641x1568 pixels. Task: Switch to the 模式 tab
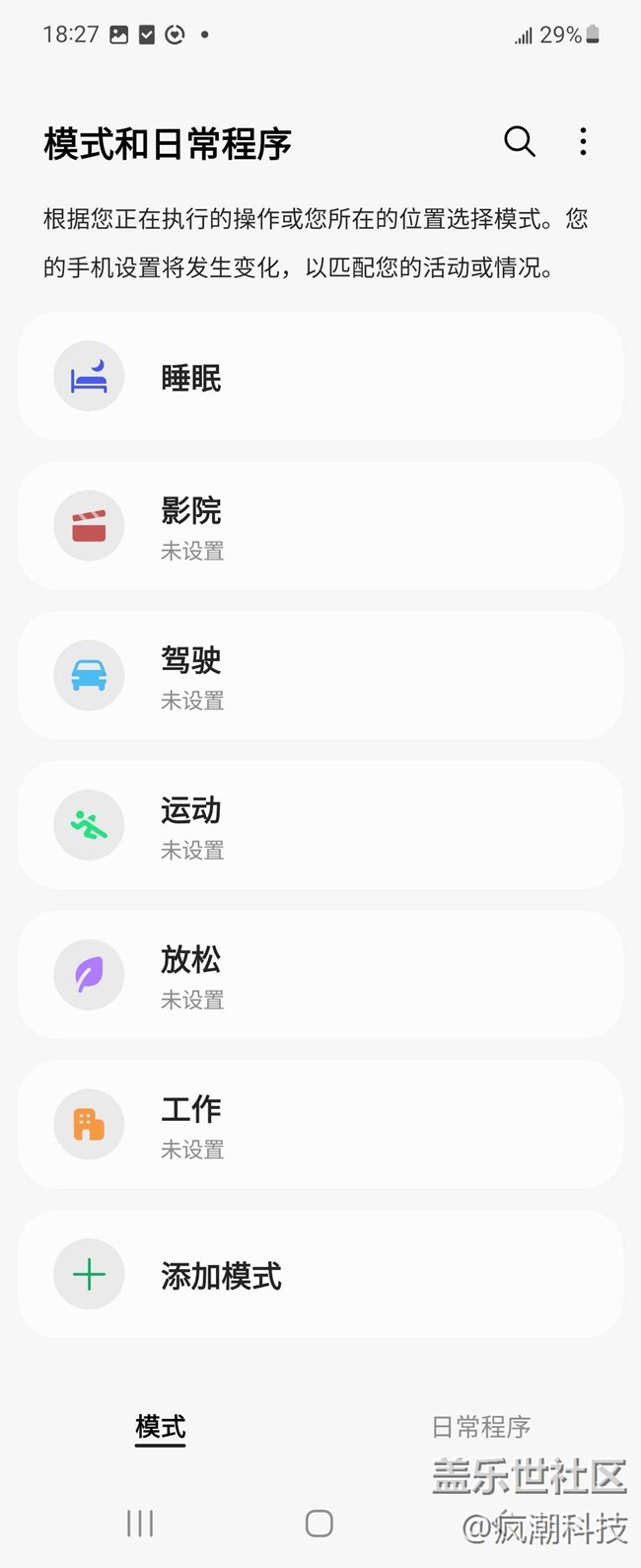pyautogui.click(x=161, y=1427)
